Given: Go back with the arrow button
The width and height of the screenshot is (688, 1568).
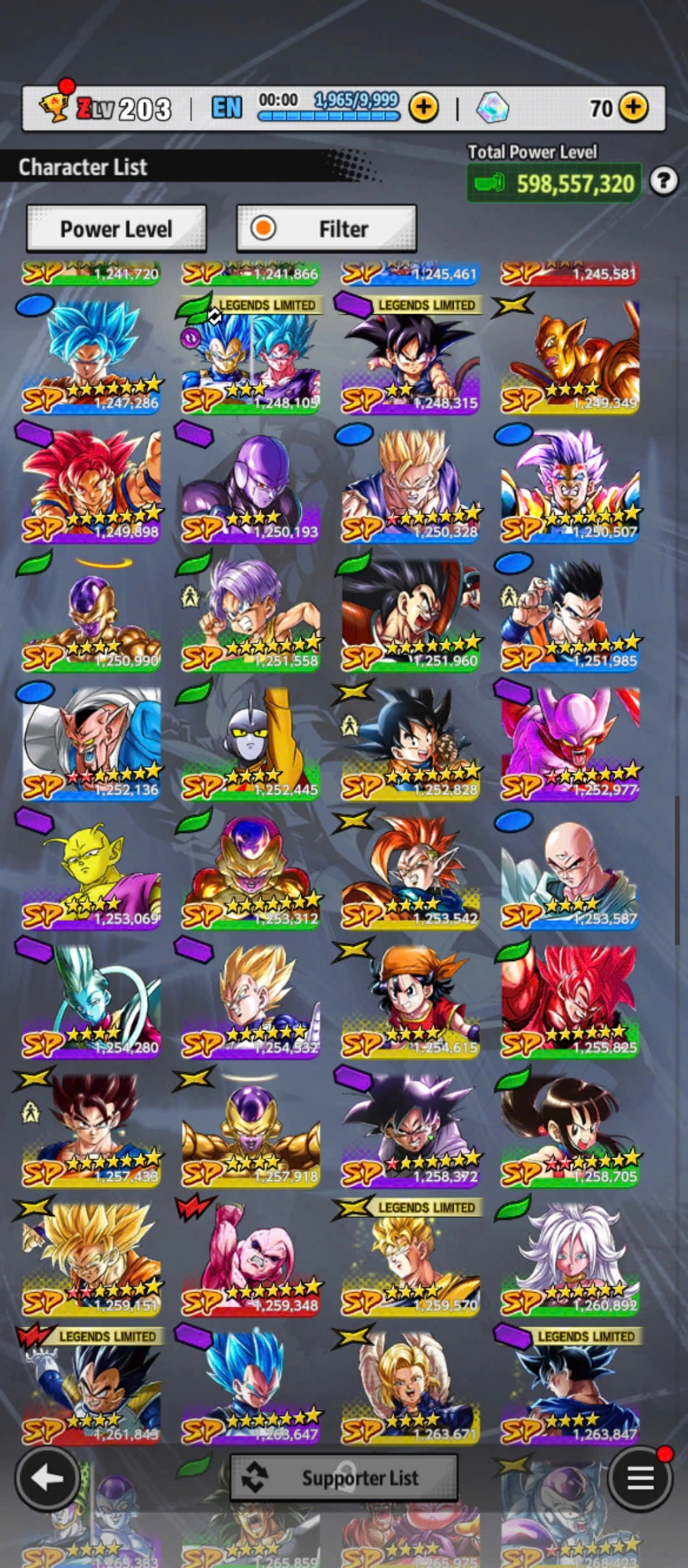Looking at the screenshot, I should 47,1478.
